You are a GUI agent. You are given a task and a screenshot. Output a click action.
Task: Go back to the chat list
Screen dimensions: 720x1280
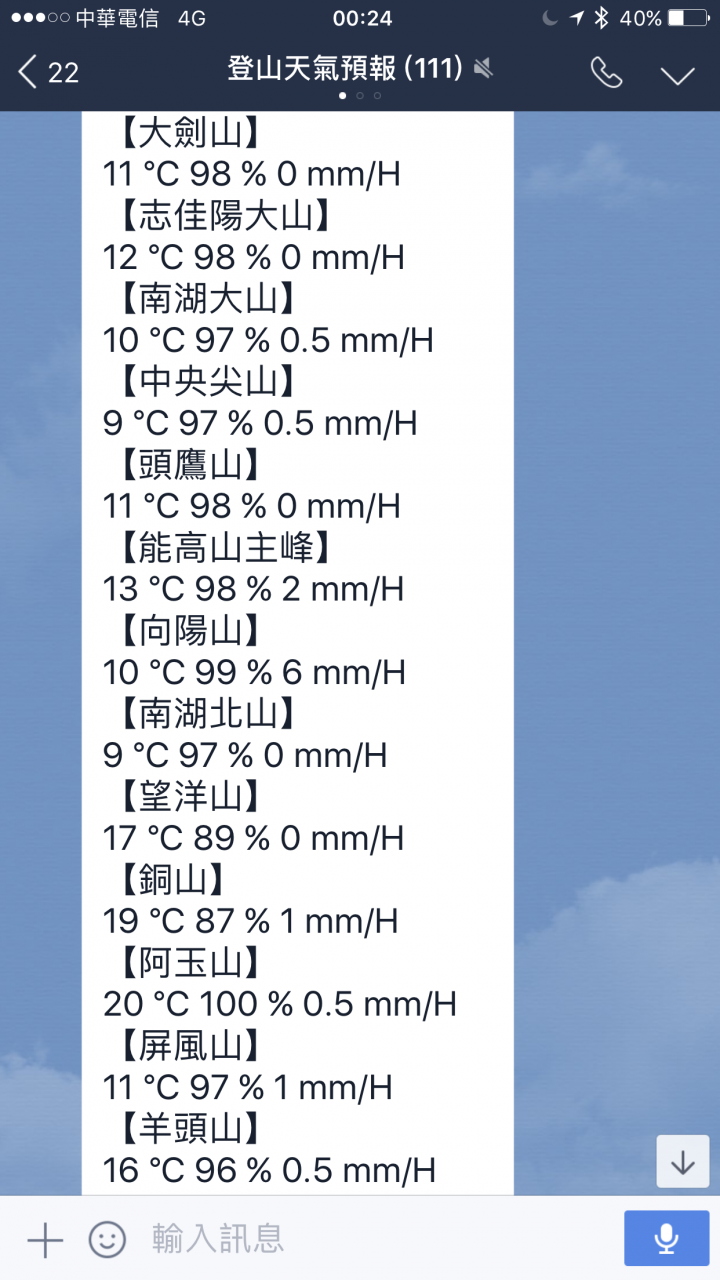[45, 72]
